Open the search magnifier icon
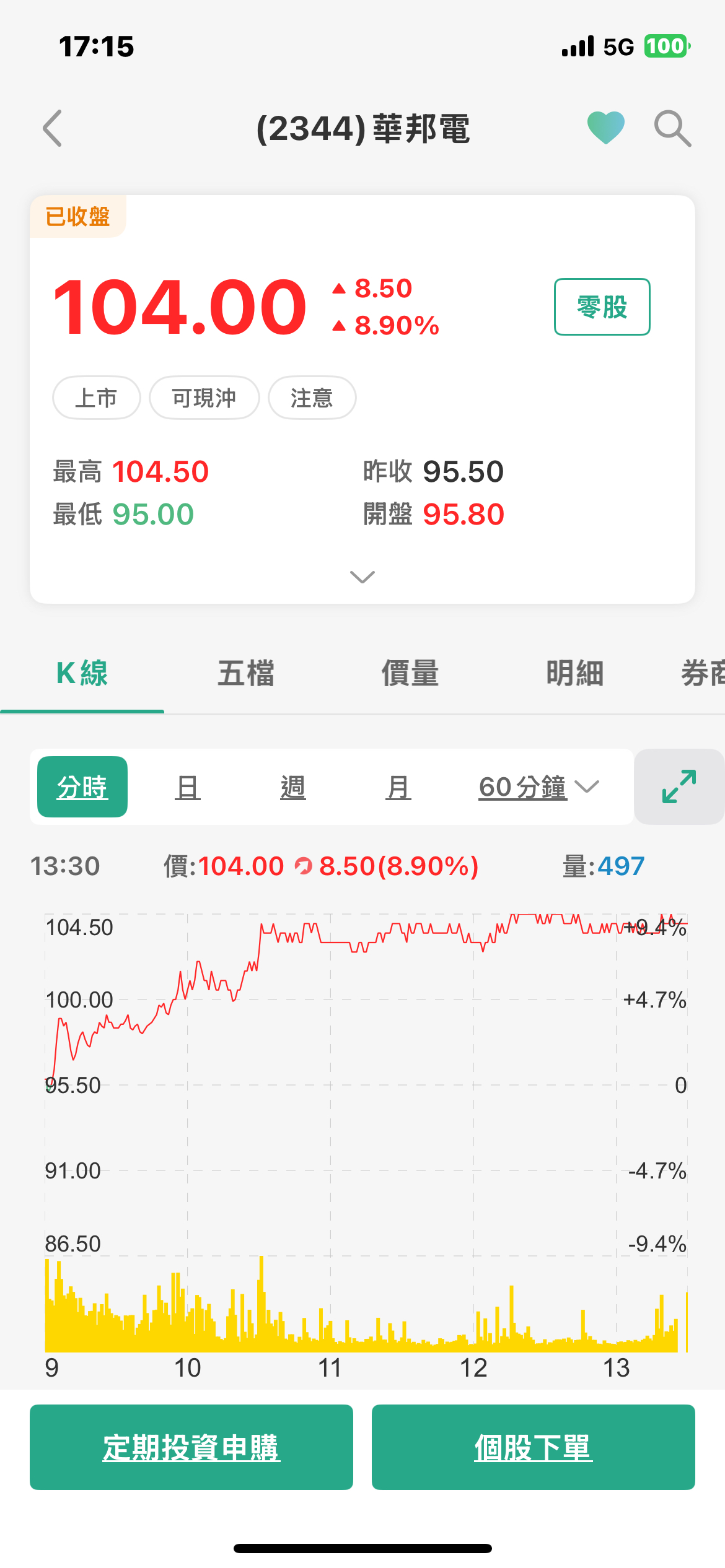725x1568 pixels. (x=672, y=128)
